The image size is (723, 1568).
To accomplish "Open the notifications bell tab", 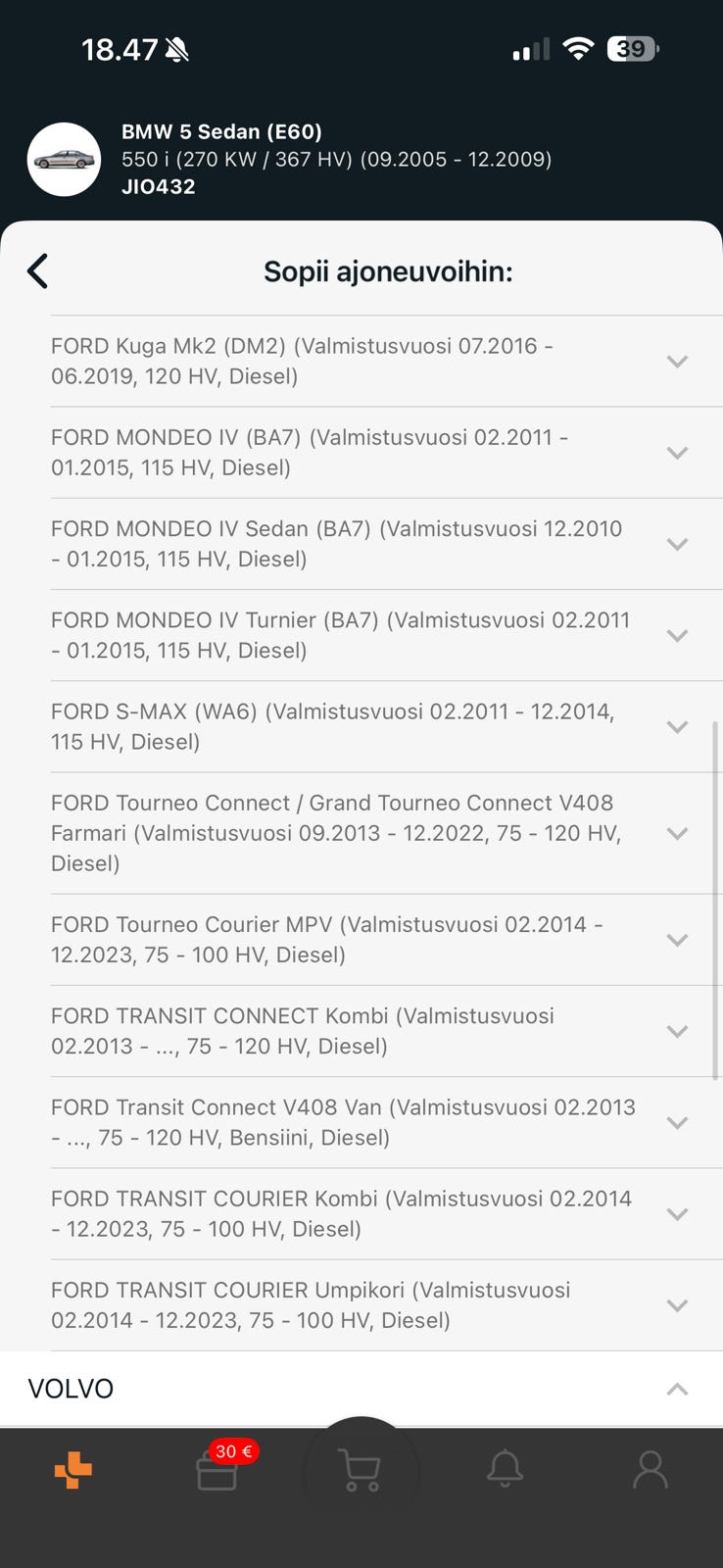I will coord(506,1469).
